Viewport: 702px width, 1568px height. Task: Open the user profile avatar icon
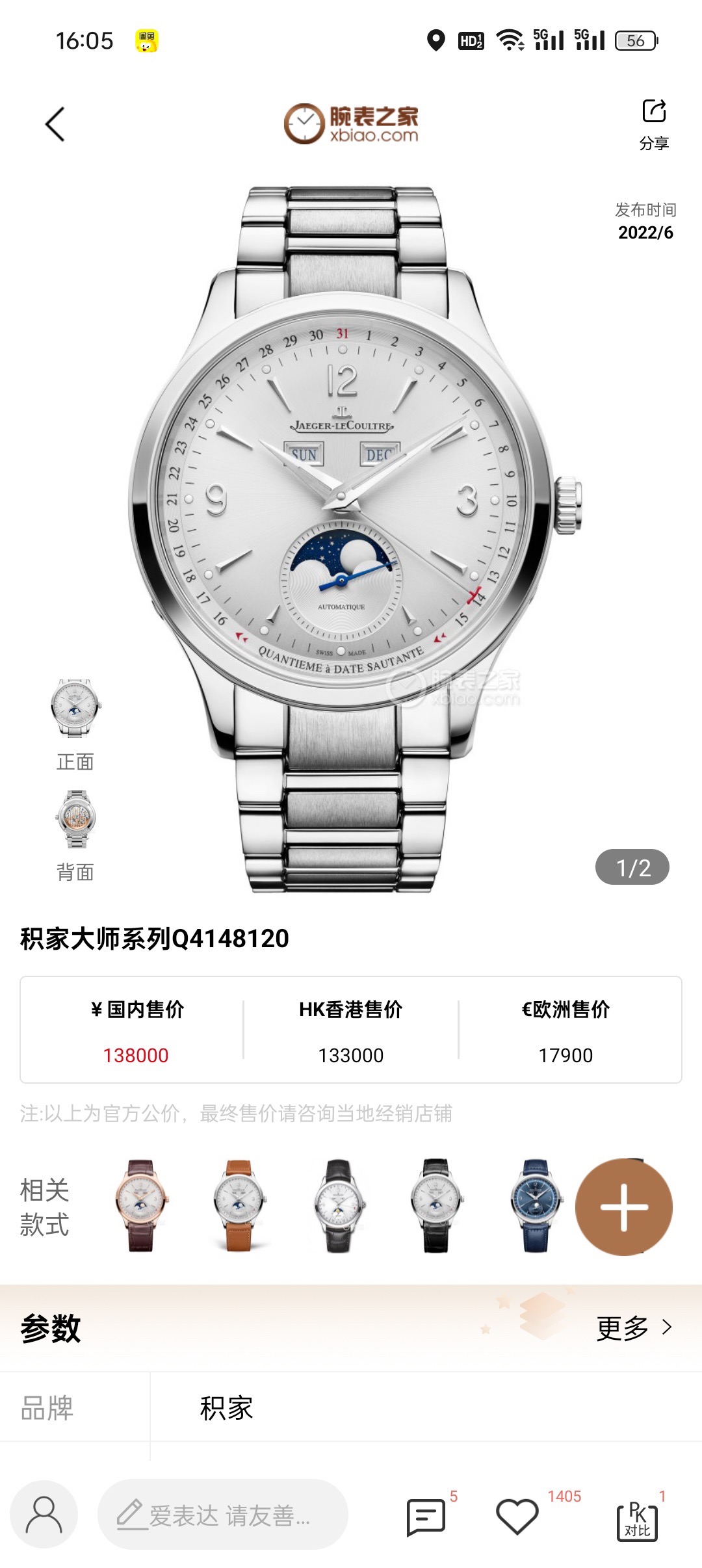coord(44,1515)
